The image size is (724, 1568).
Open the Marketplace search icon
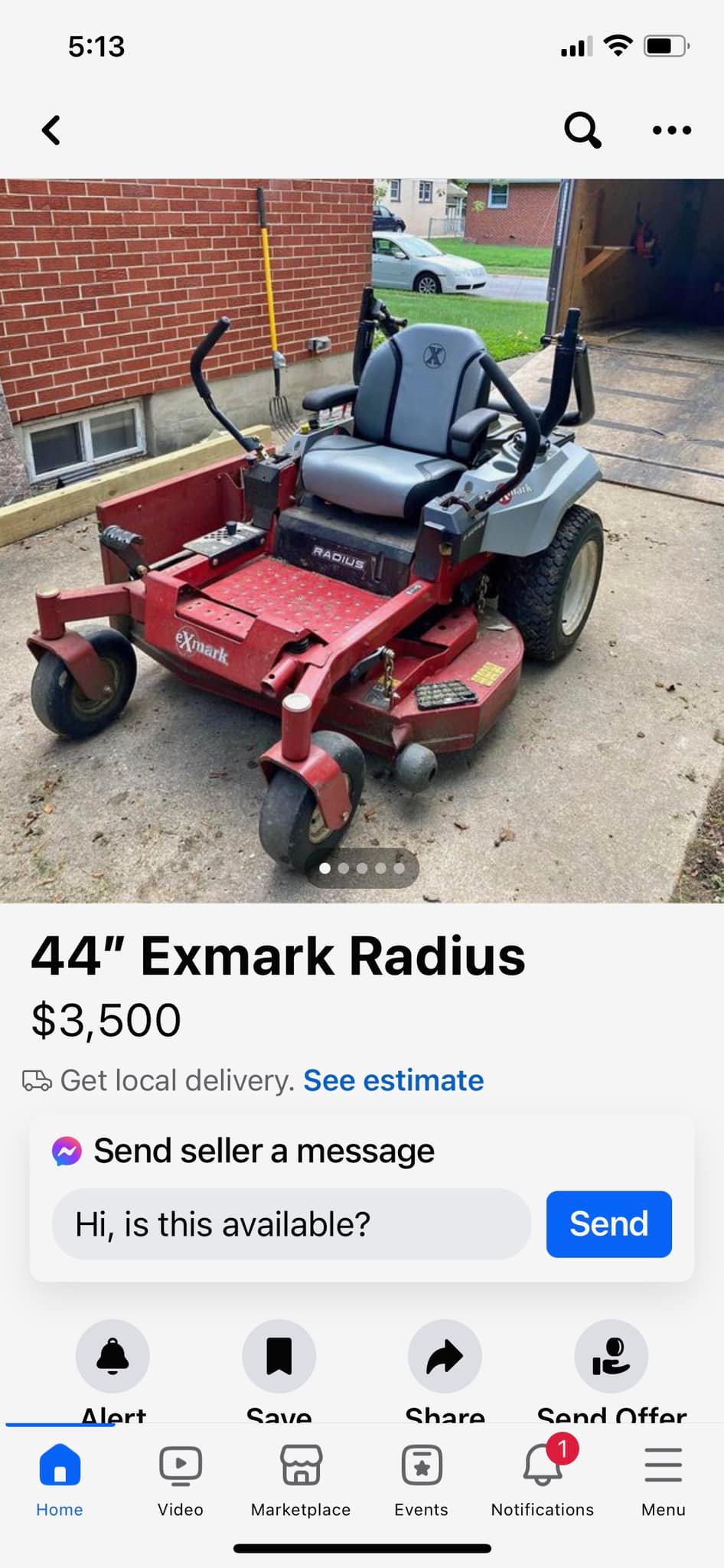582,130
